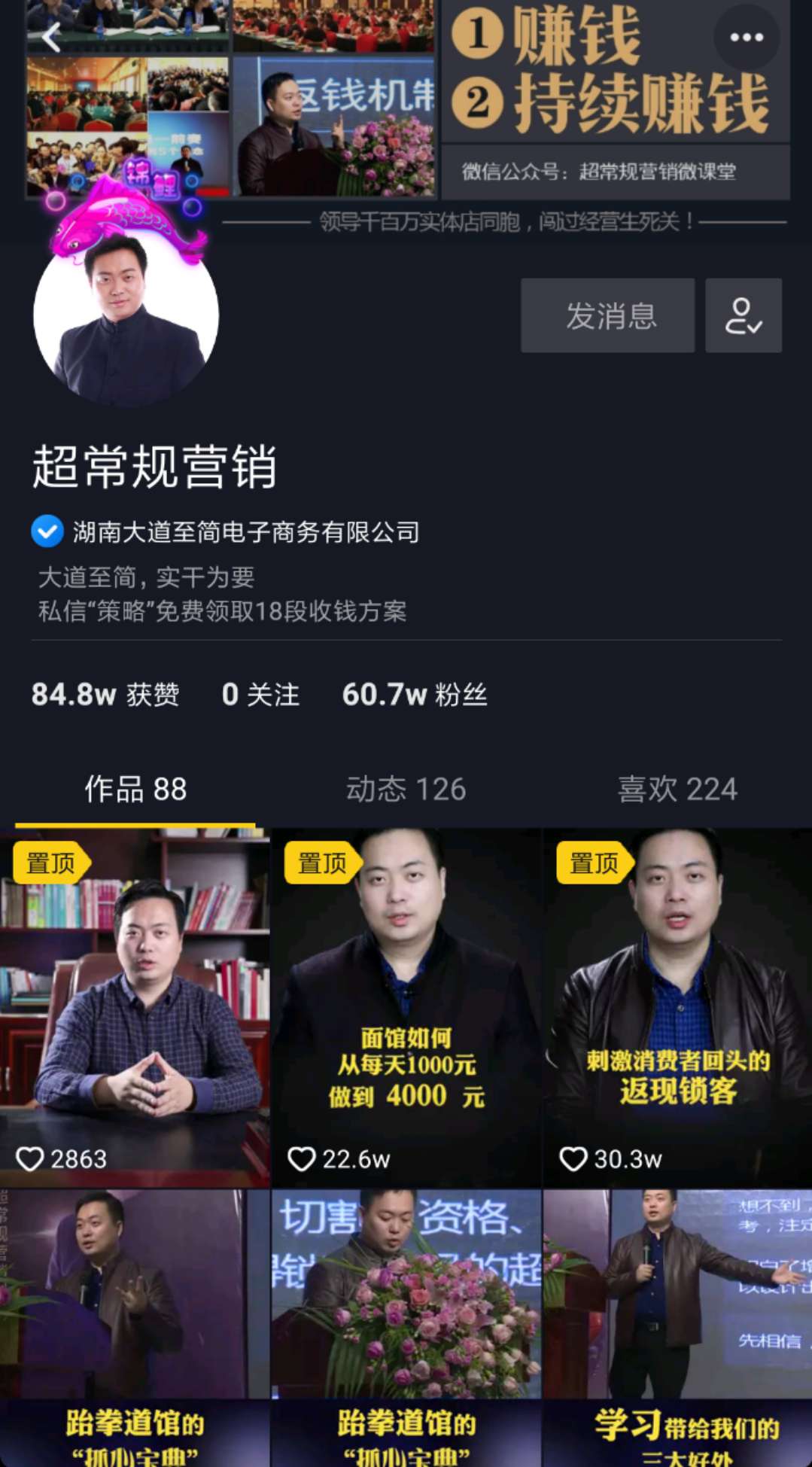Viewport: 812px width, 1467px height.
Task: Switch to the 动态 126 tab
Action: 406,790
